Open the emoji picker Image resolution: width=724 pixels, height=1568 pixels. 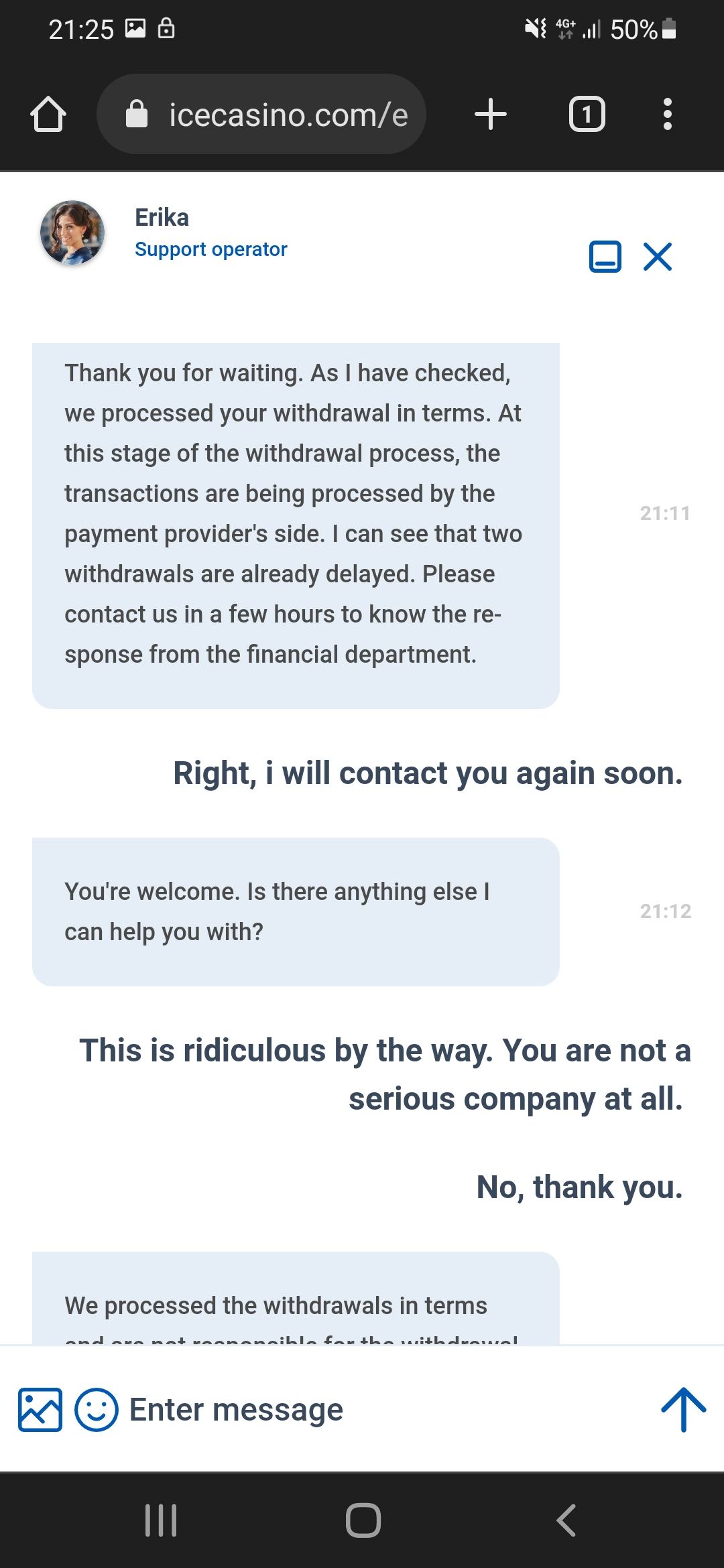pos(97,1410)
